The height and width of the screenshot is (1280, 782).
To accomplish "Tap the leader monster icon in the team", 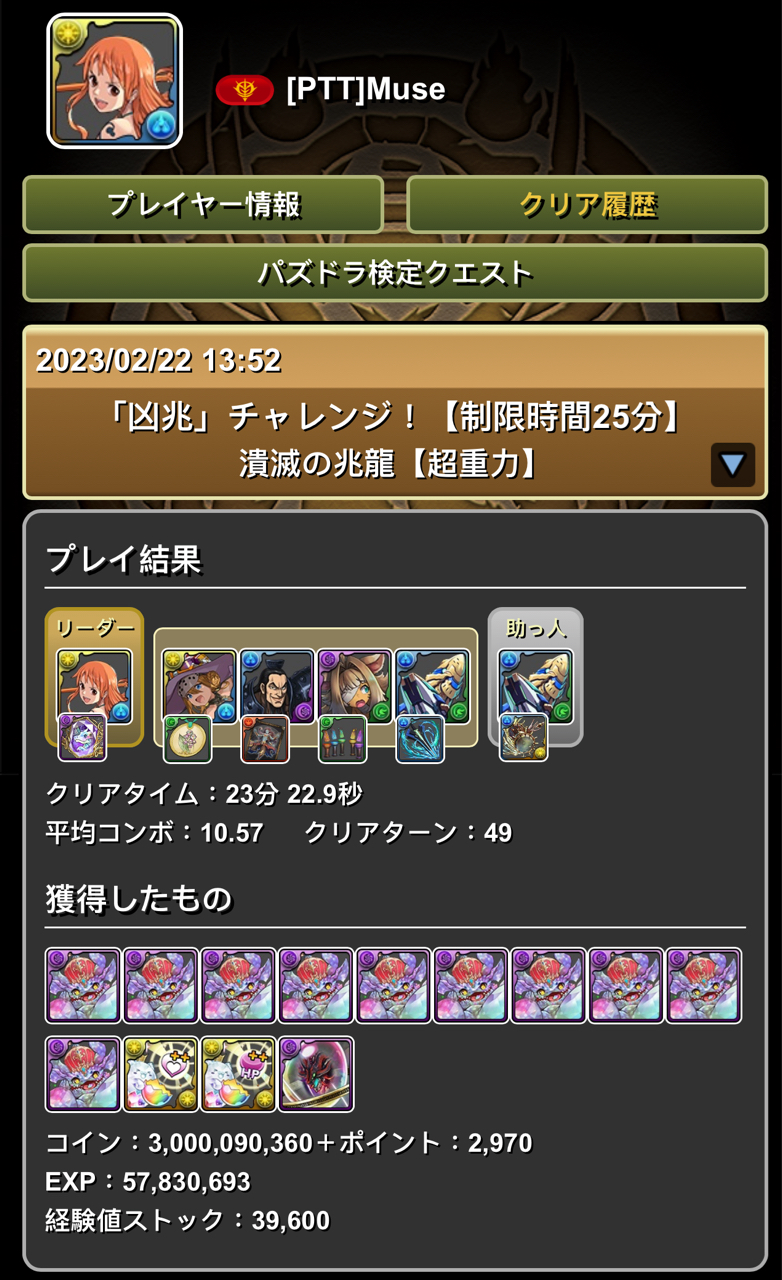I will [94, 685].
